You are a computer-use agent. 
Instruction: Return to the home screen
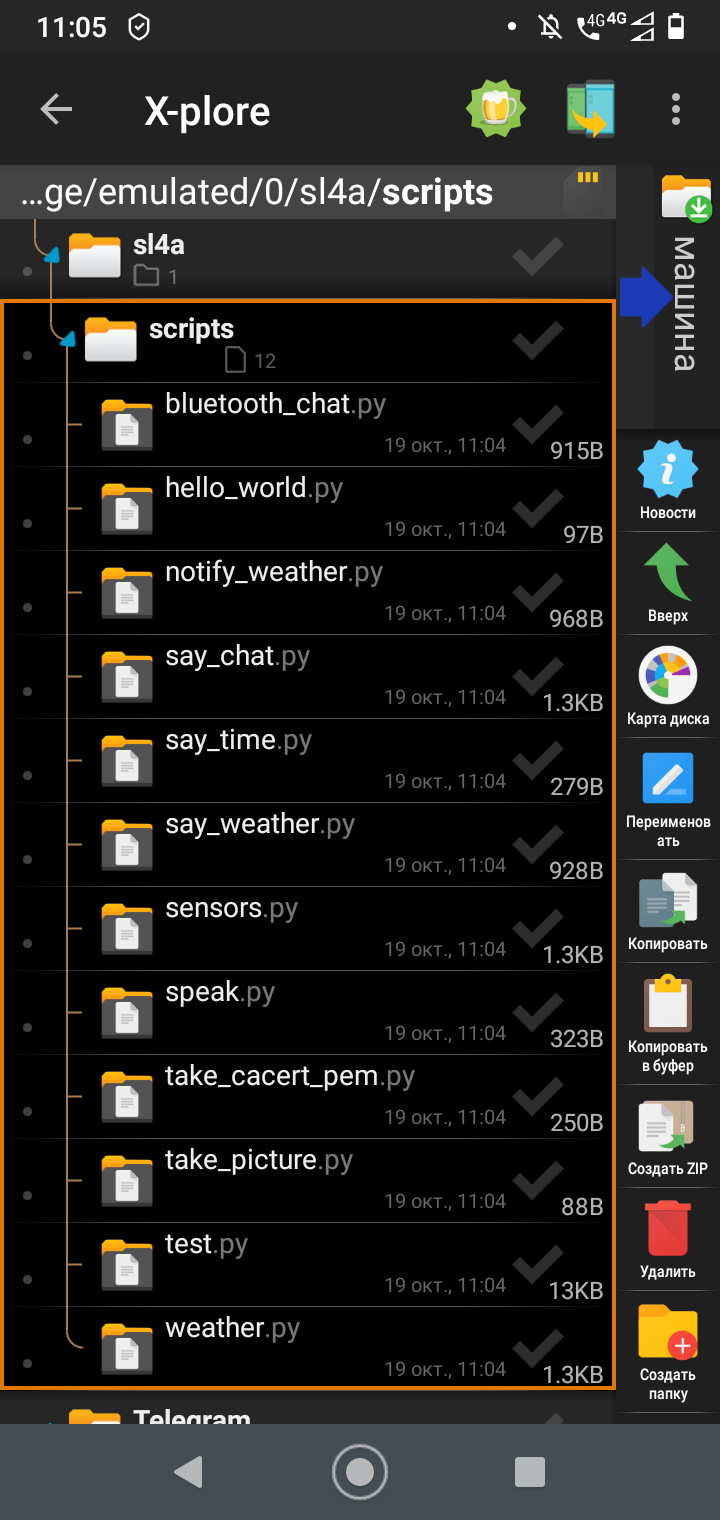[x=360, y=1471]
